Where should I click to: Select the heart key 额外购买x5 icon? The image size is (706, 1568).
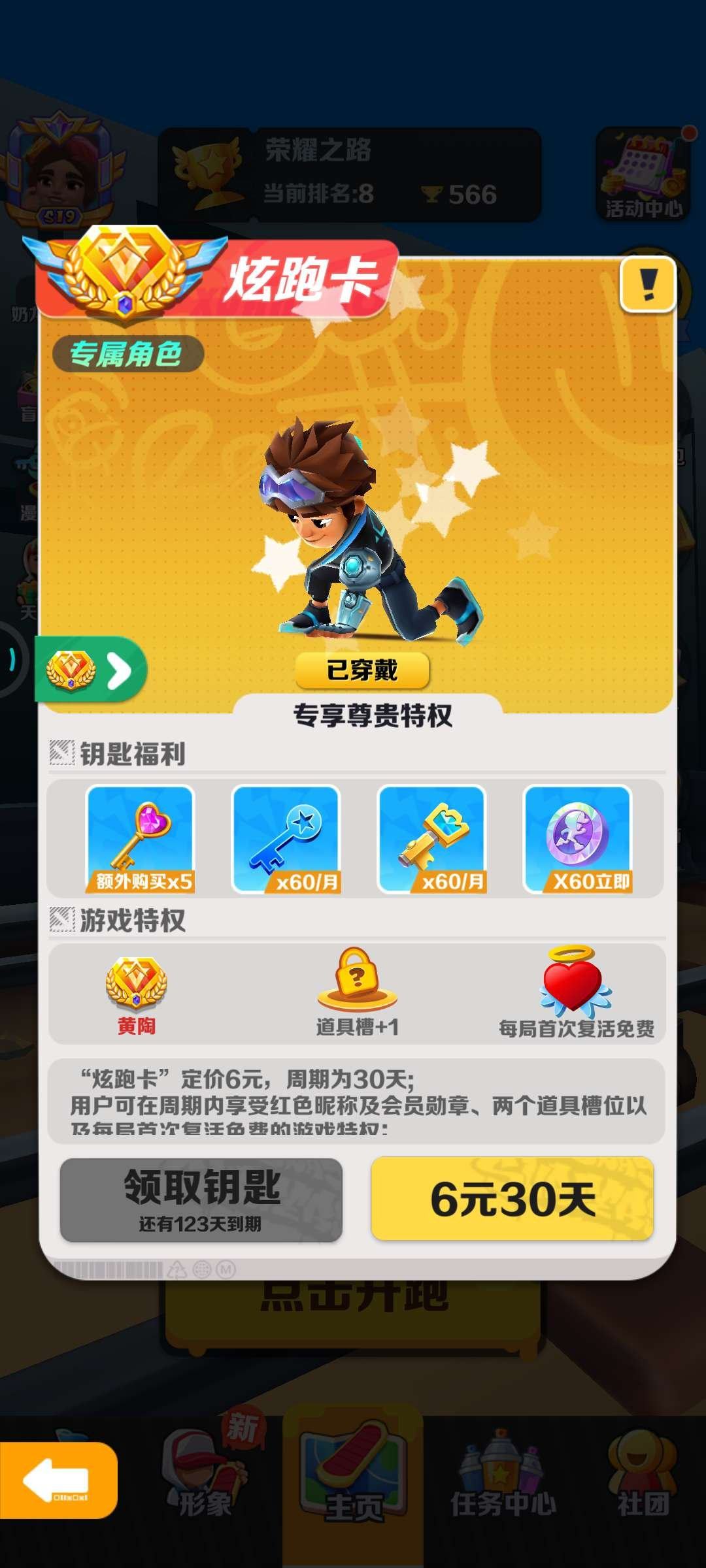pyautogui.click(x=141, y=840)
